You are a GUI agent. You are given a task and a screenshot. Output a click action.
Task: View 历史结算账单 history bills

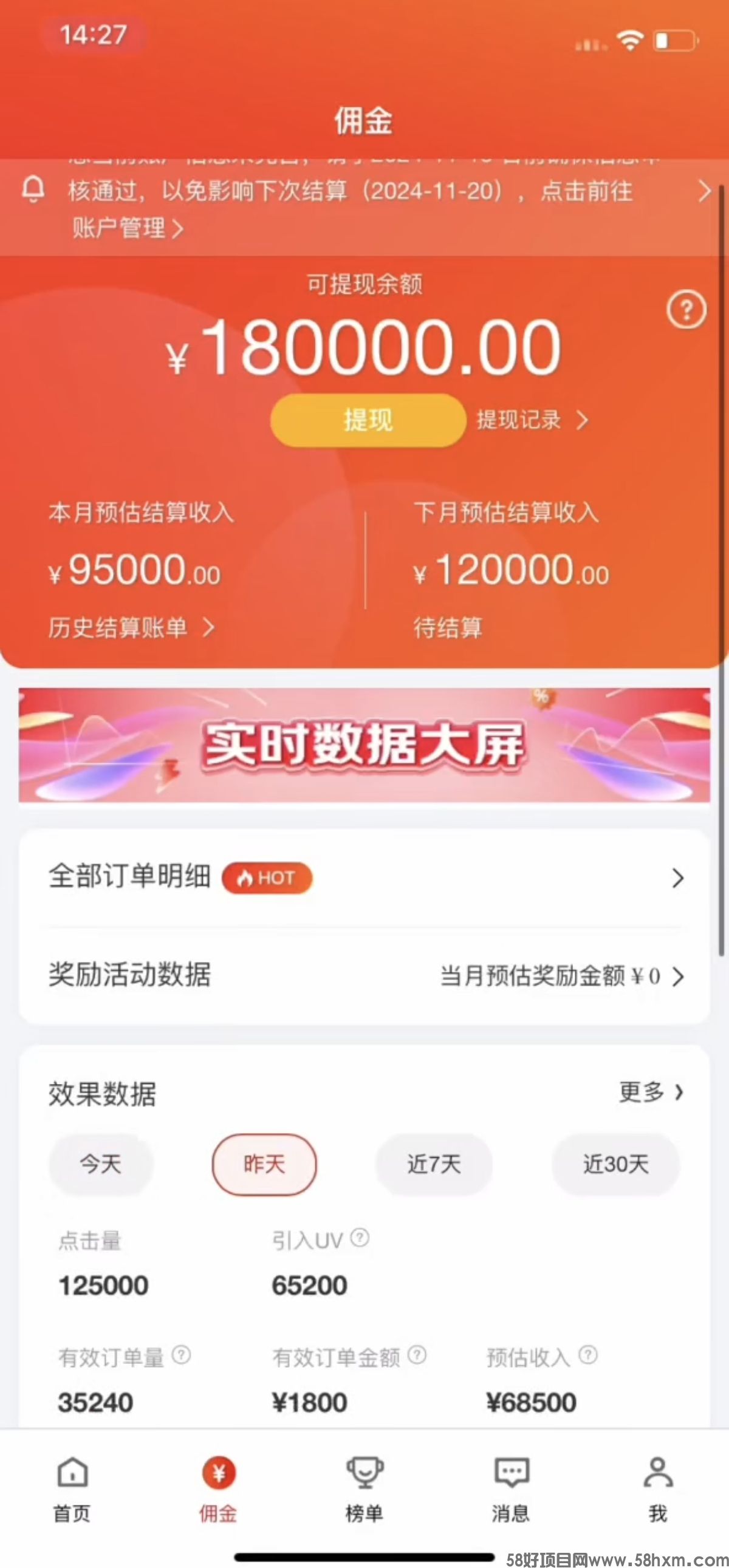[131, 627]
